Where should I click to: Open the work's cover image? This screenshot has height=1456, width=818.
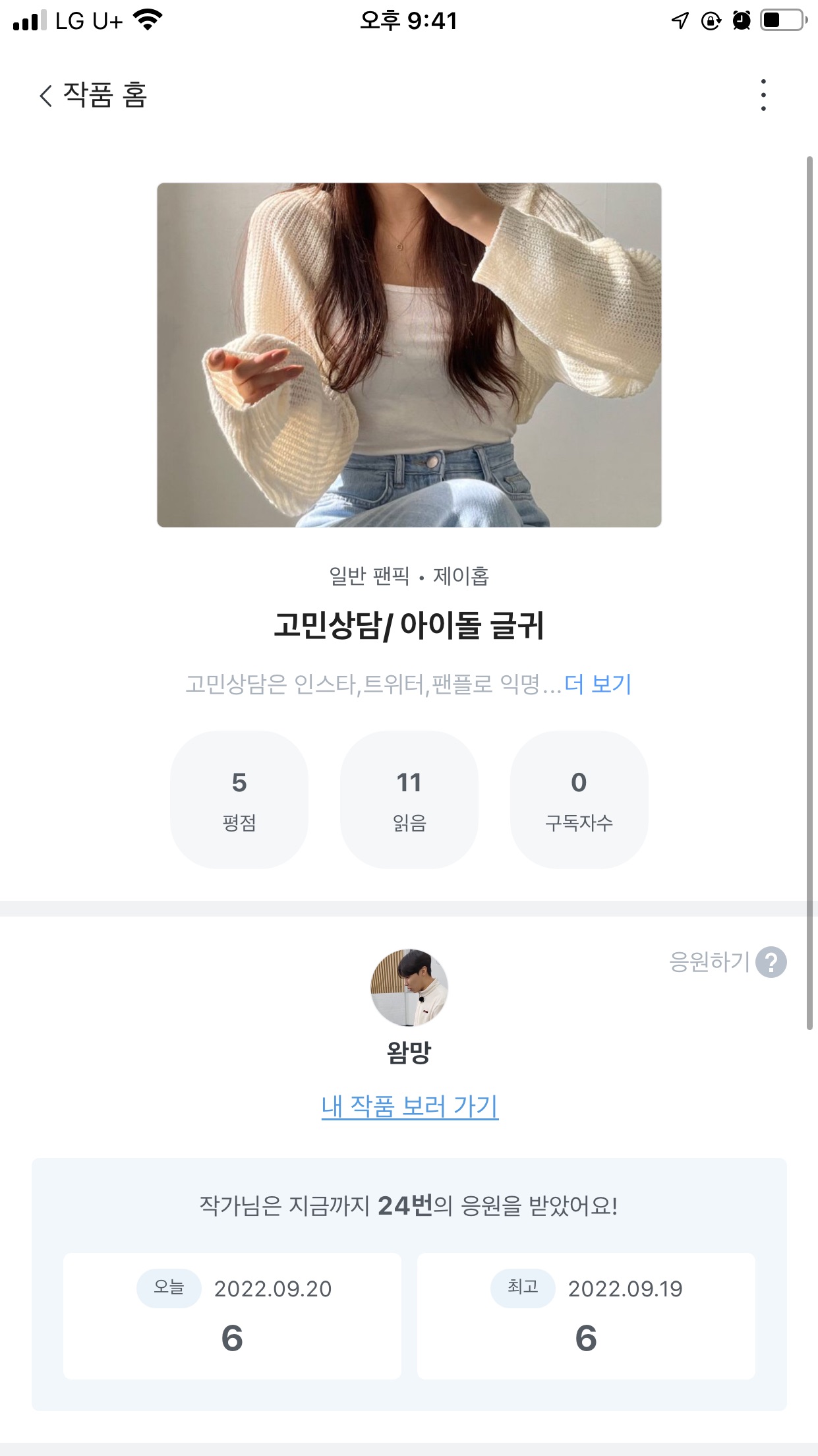pos(409,355)
